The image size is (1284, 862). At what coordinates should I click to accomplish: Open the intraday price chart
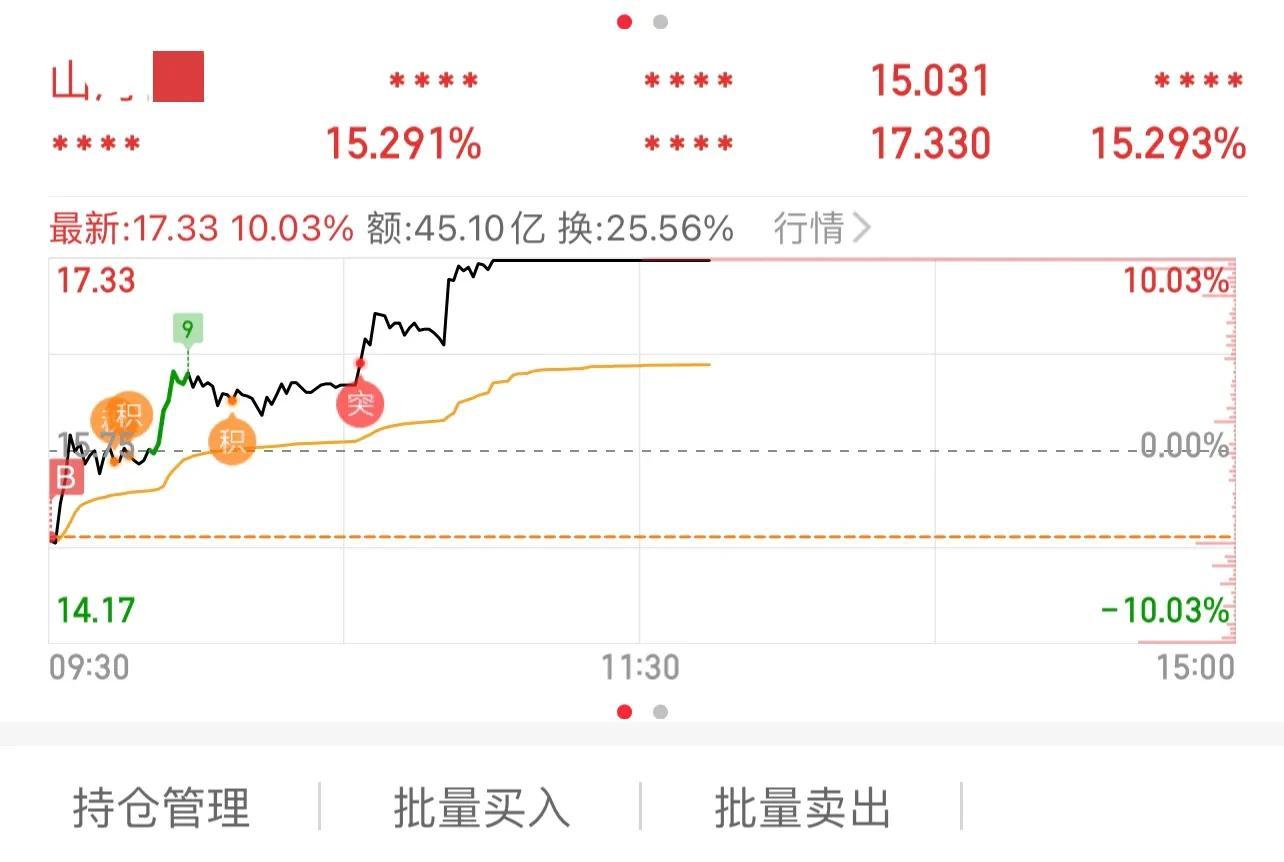tap(640, 450)
